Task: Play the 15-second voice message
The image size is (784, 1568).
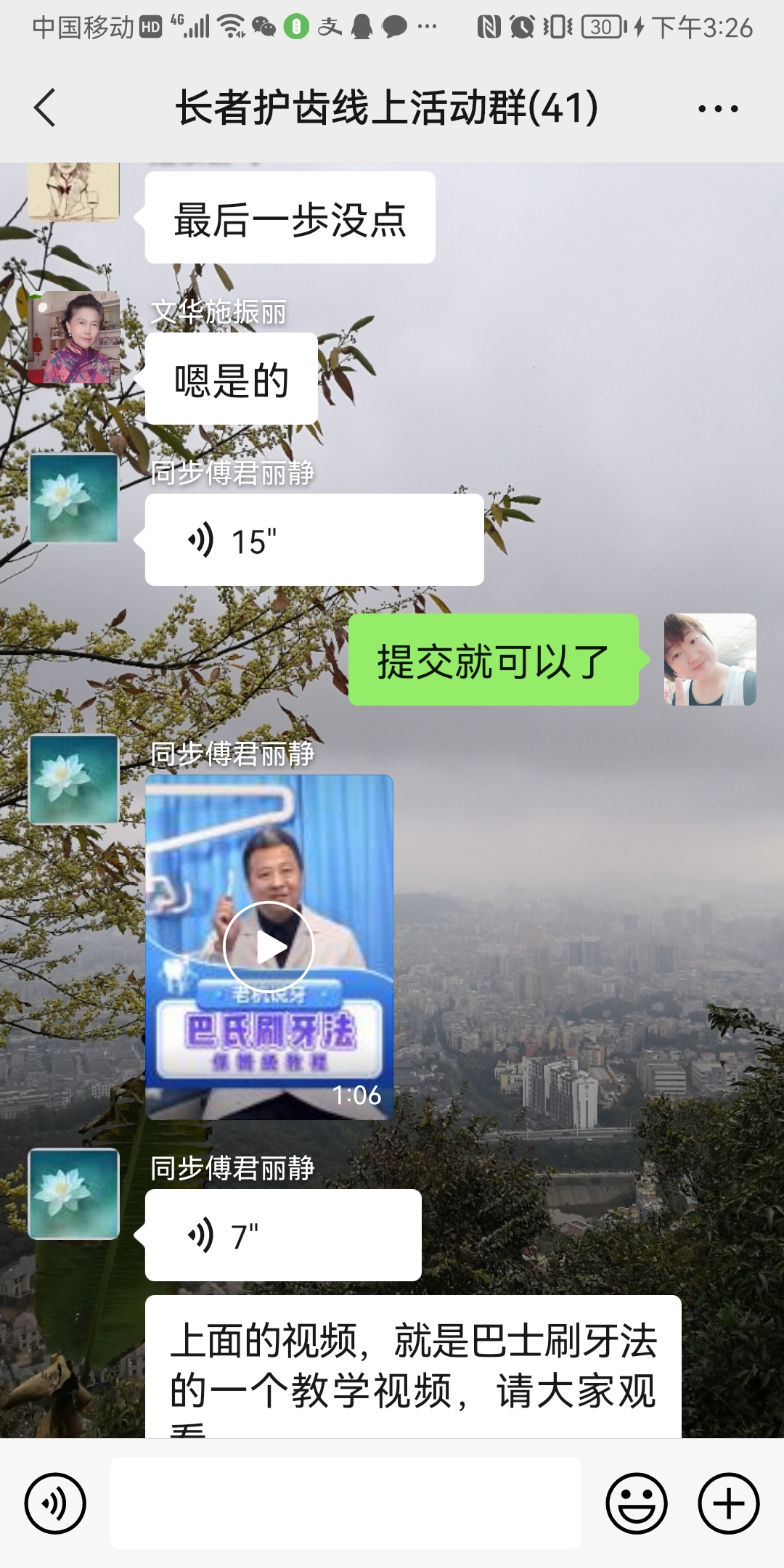Action: pyautogui.click(x=314, y=540)
